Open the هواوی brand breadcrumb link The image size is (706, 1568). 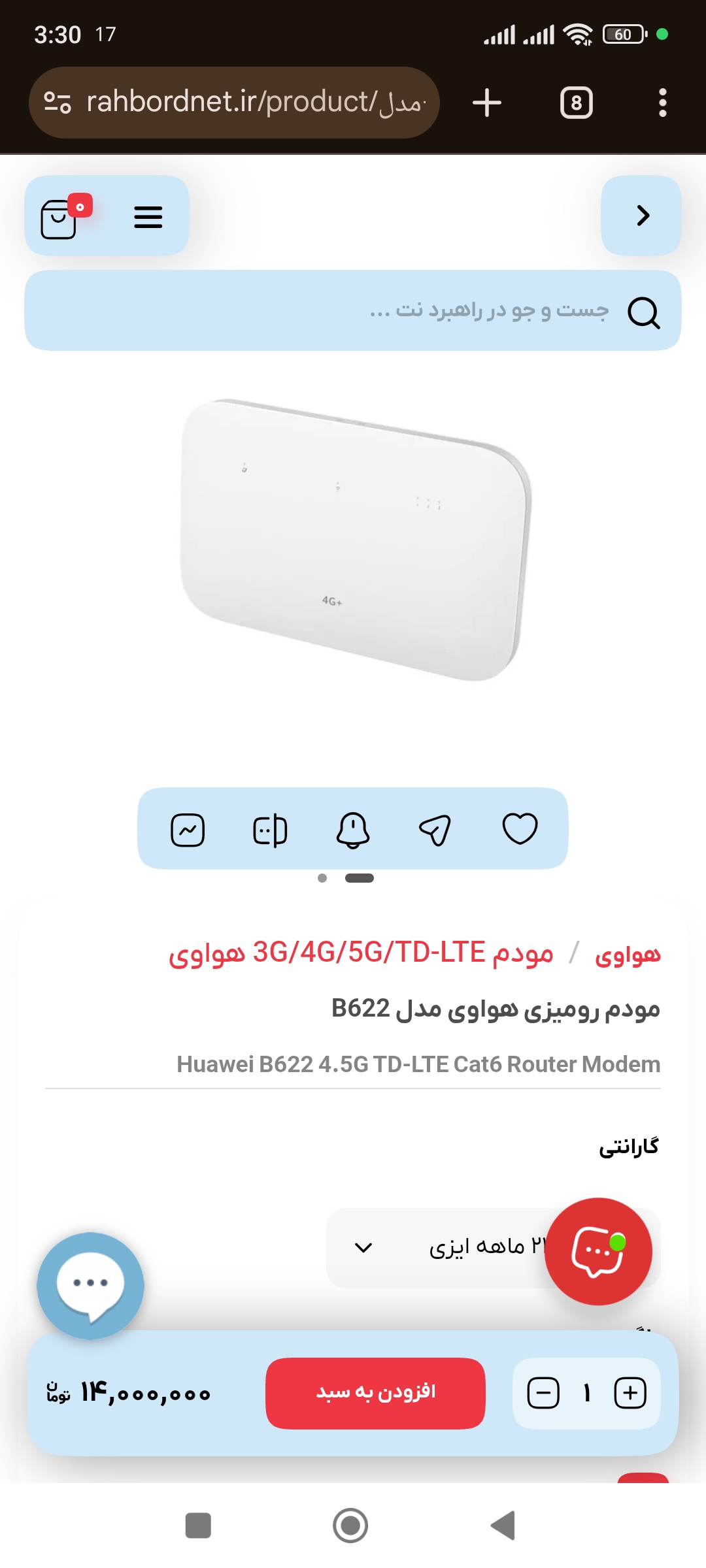tap(628, 953)
